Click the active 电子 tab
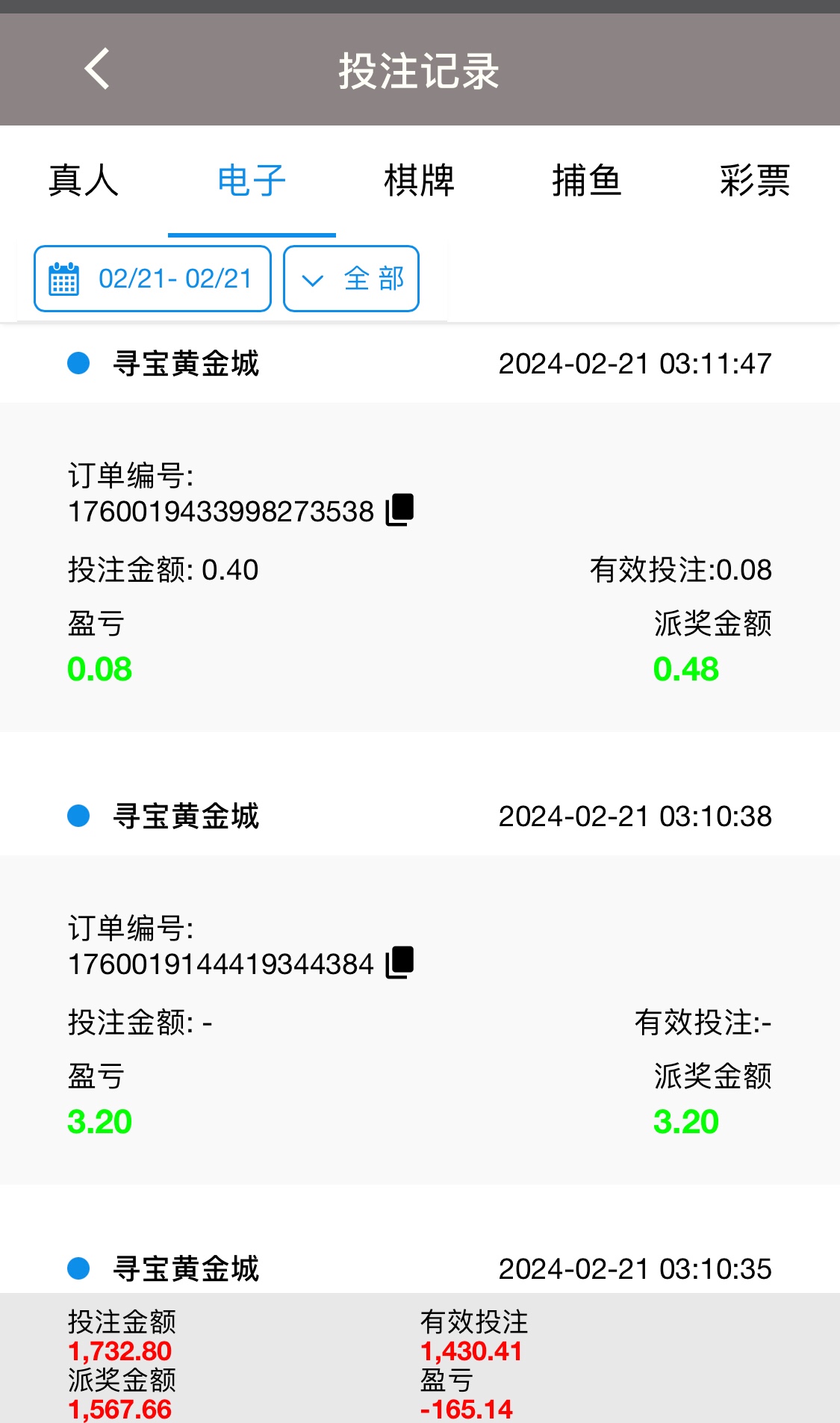Viewport: 840px width, 1423px height. coord(252,181)
